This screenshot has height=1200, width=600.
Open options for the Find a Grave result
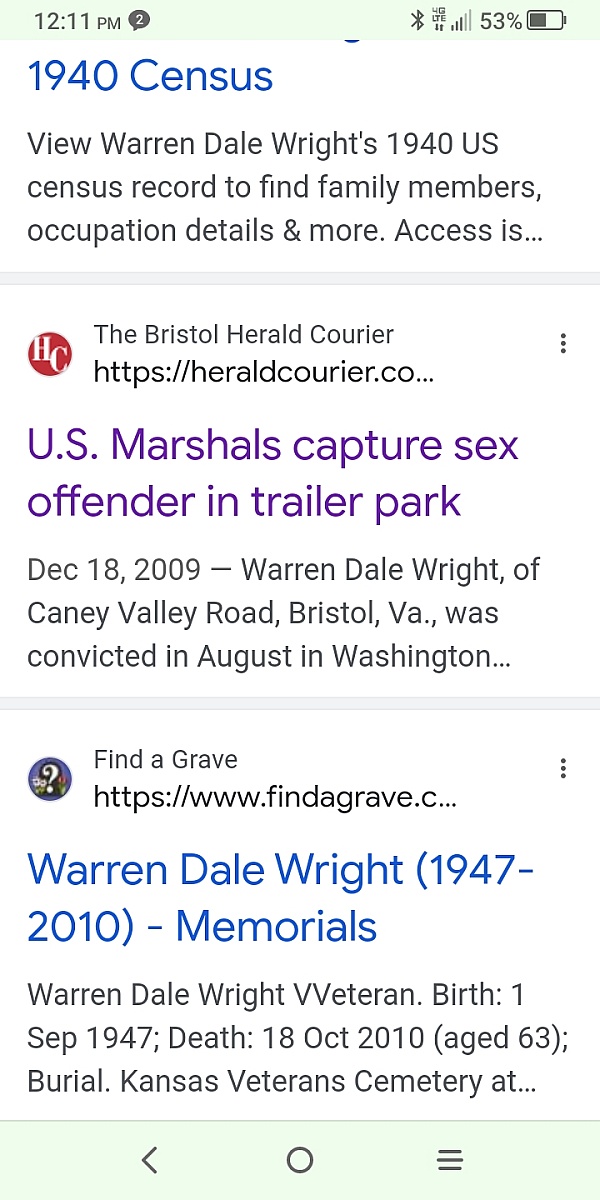click(563, 768)
